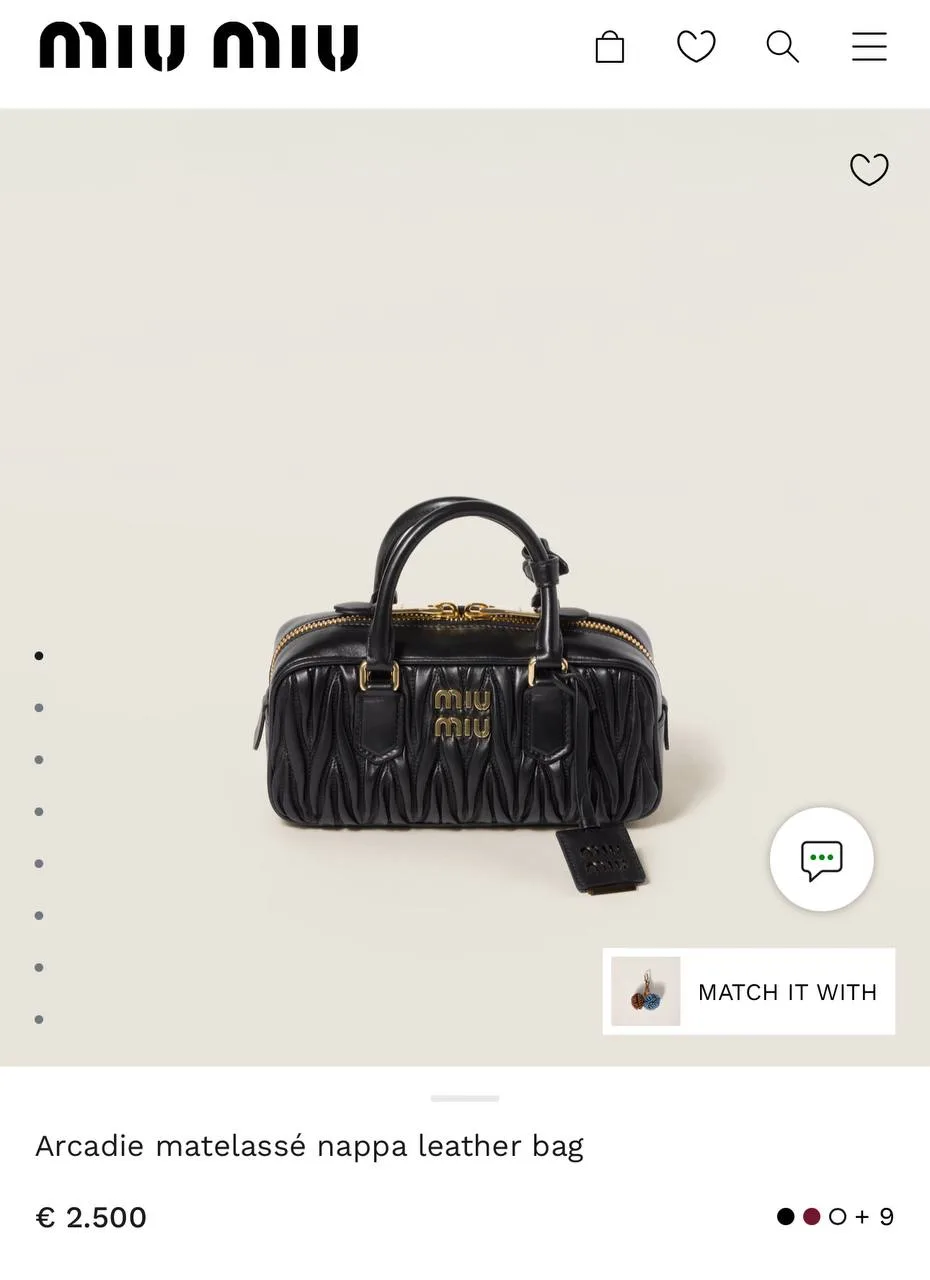Open the wishlist from the header

[x=696, y=47]
